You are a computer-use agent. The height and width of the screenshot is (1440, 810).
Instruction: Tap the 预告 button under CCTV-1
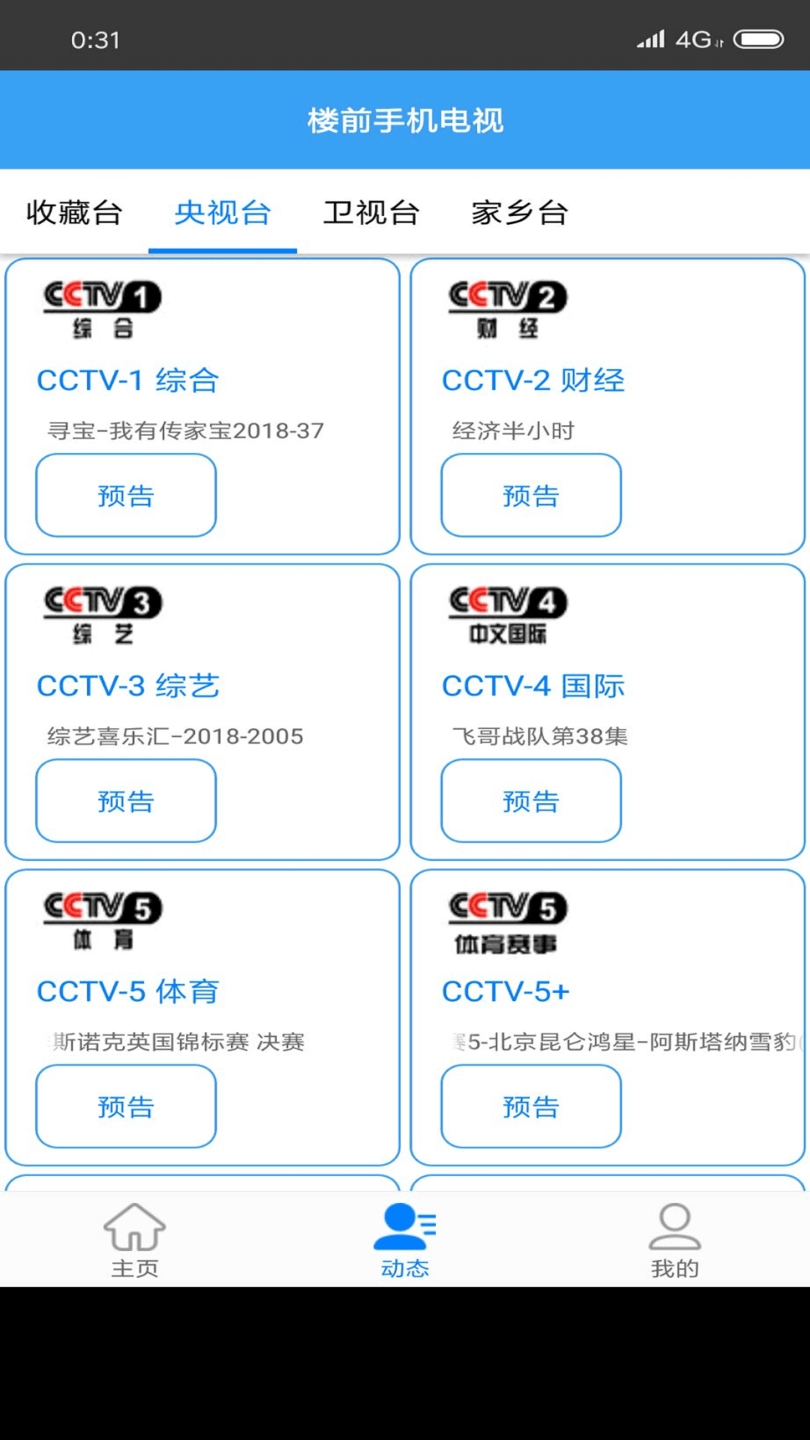125,495
